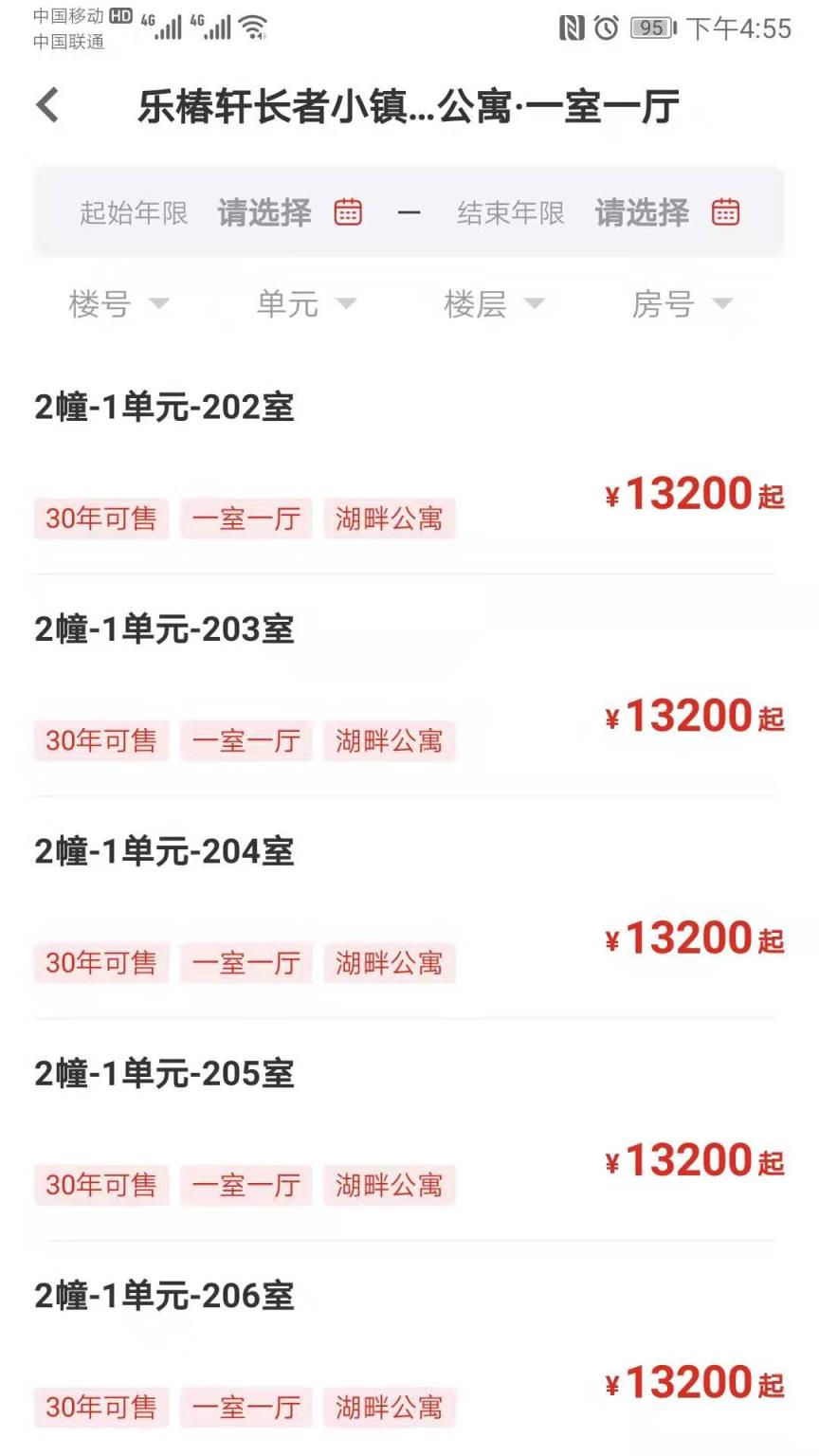Tap the WiFi icon in status bar
819x1456 pixels.
pyautogui.click(x=250, y=27)
